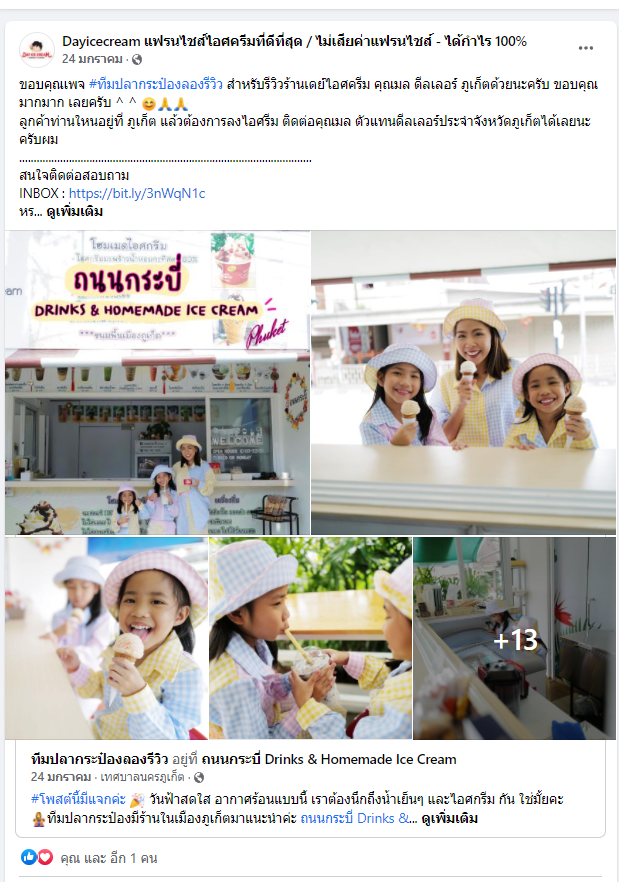Open photo of girl licking ice cream cone
This screenshot has width=619, height=882.
106,638
